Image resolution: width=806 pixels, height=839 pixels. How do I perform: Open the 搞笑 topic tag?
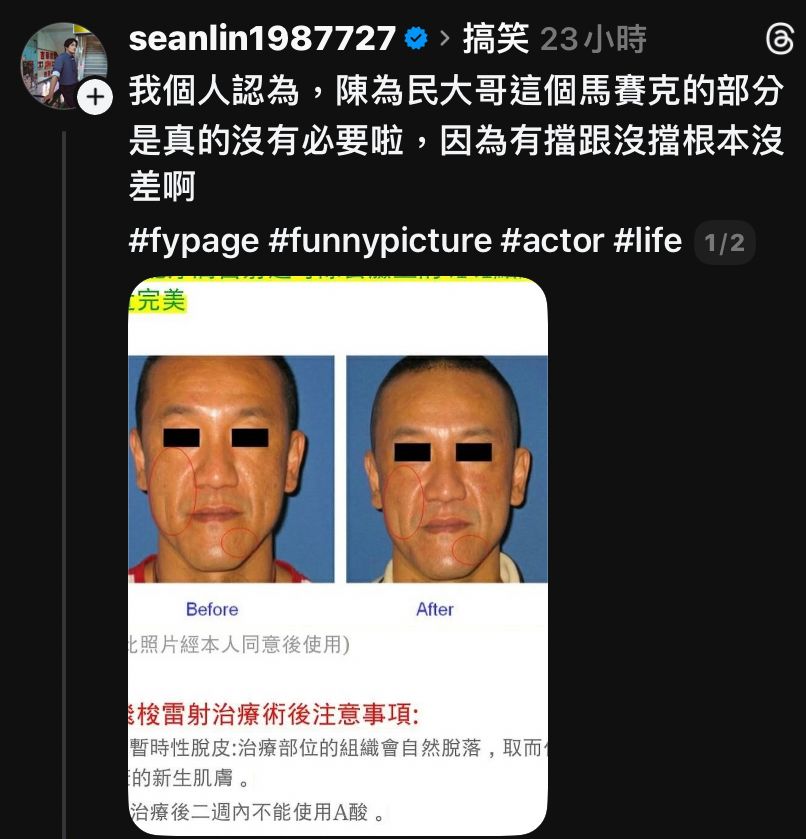click(495, 39)
